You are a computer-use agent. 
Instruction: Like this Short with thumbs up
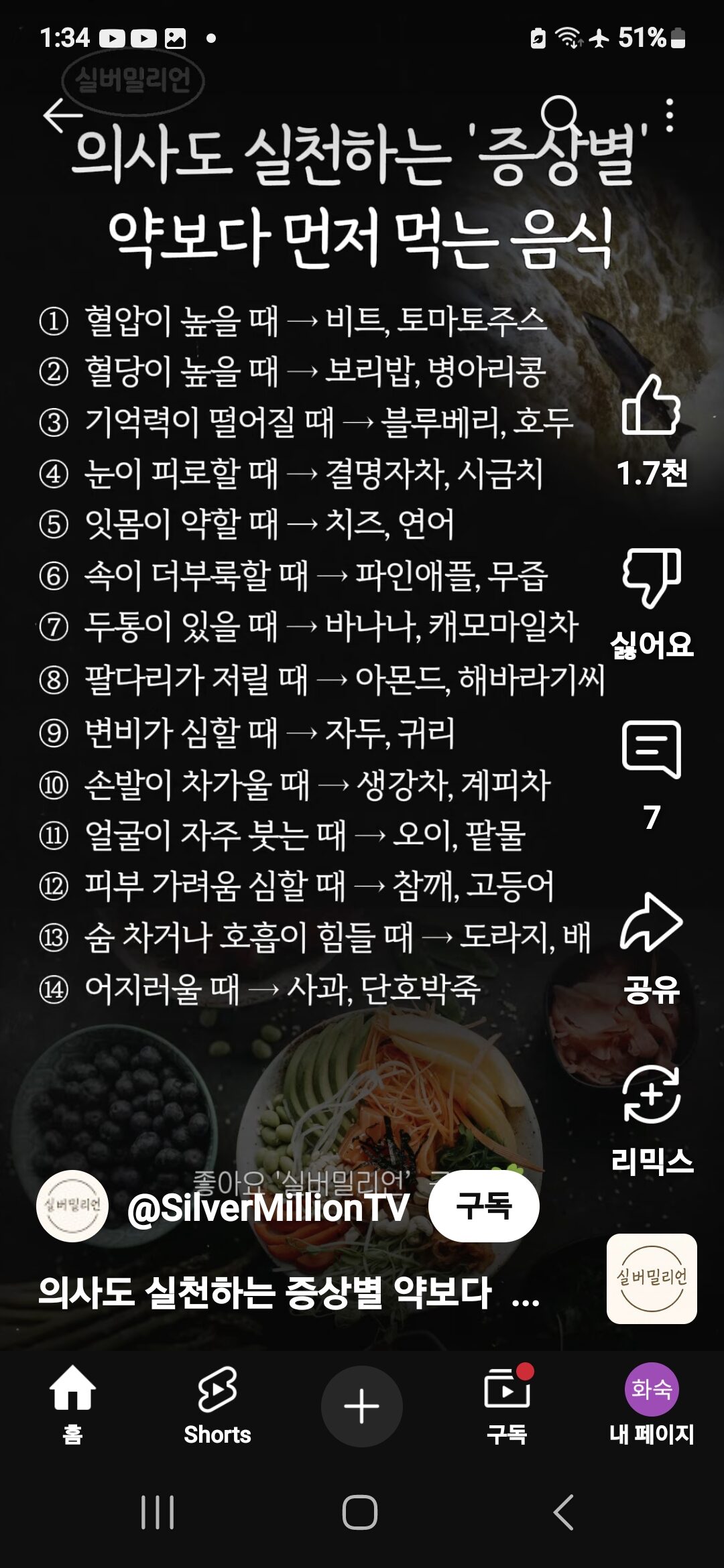click(651, 406)
